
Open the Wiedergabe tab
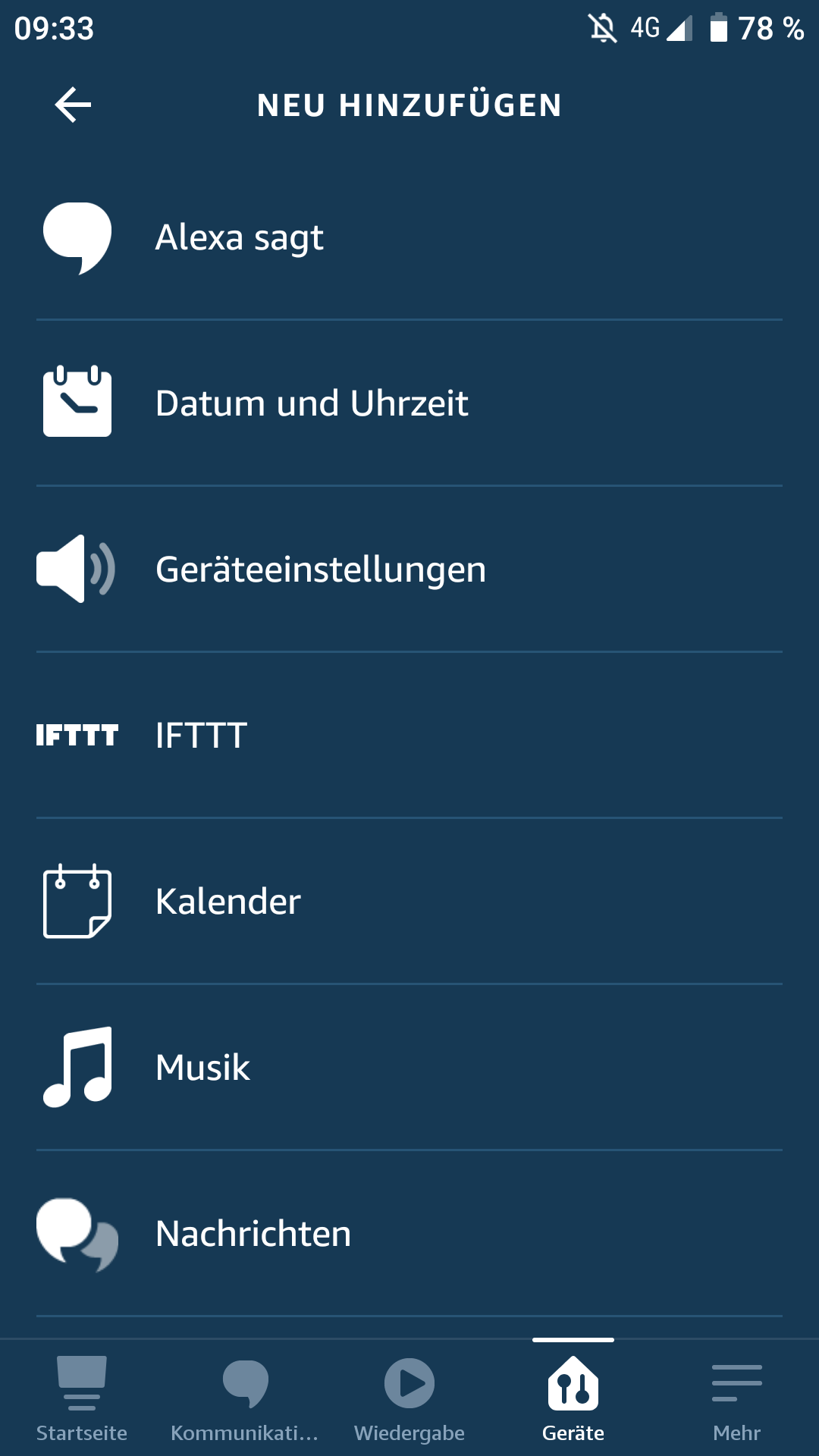[x=409, y=1398]
